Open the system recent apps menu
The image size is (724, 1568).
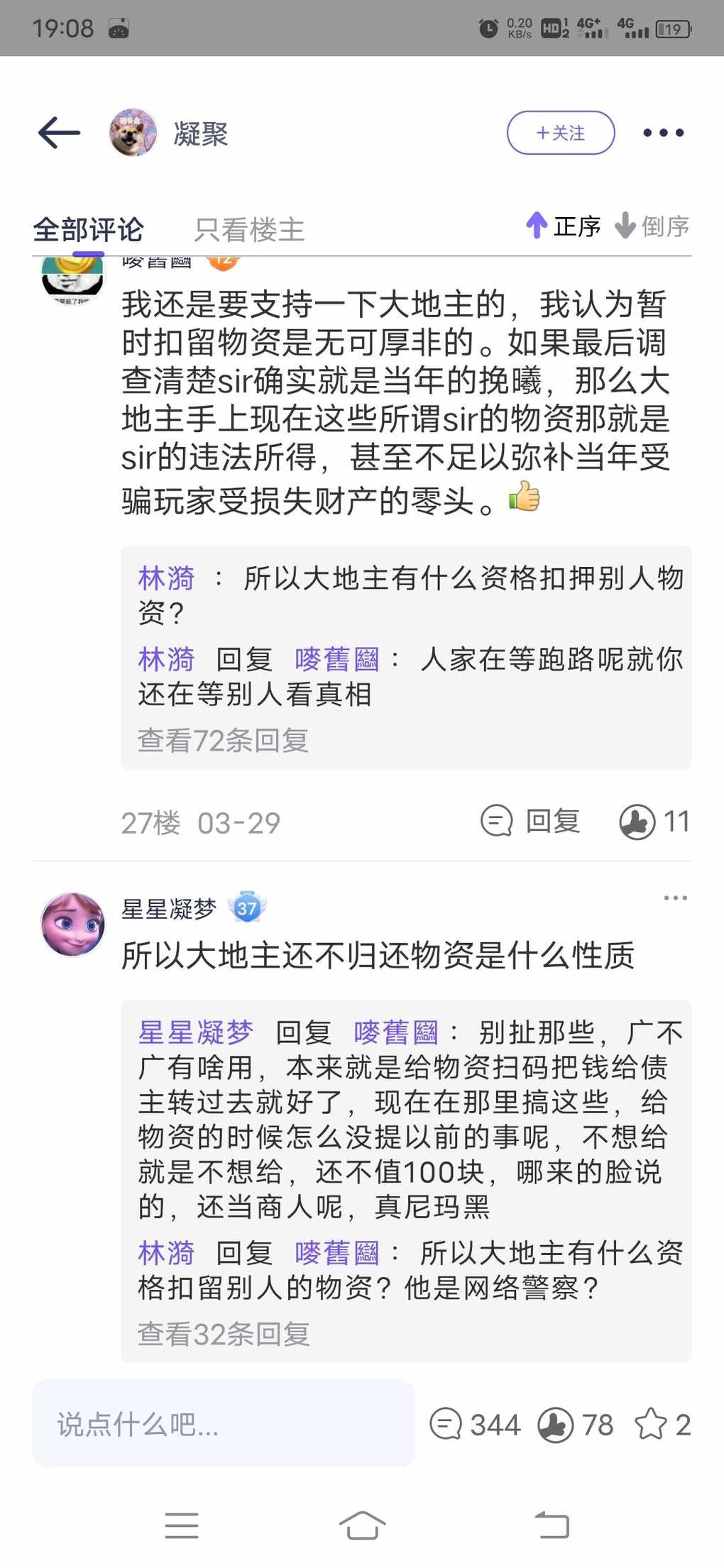pyautogui.click(x=182, y=1525)
